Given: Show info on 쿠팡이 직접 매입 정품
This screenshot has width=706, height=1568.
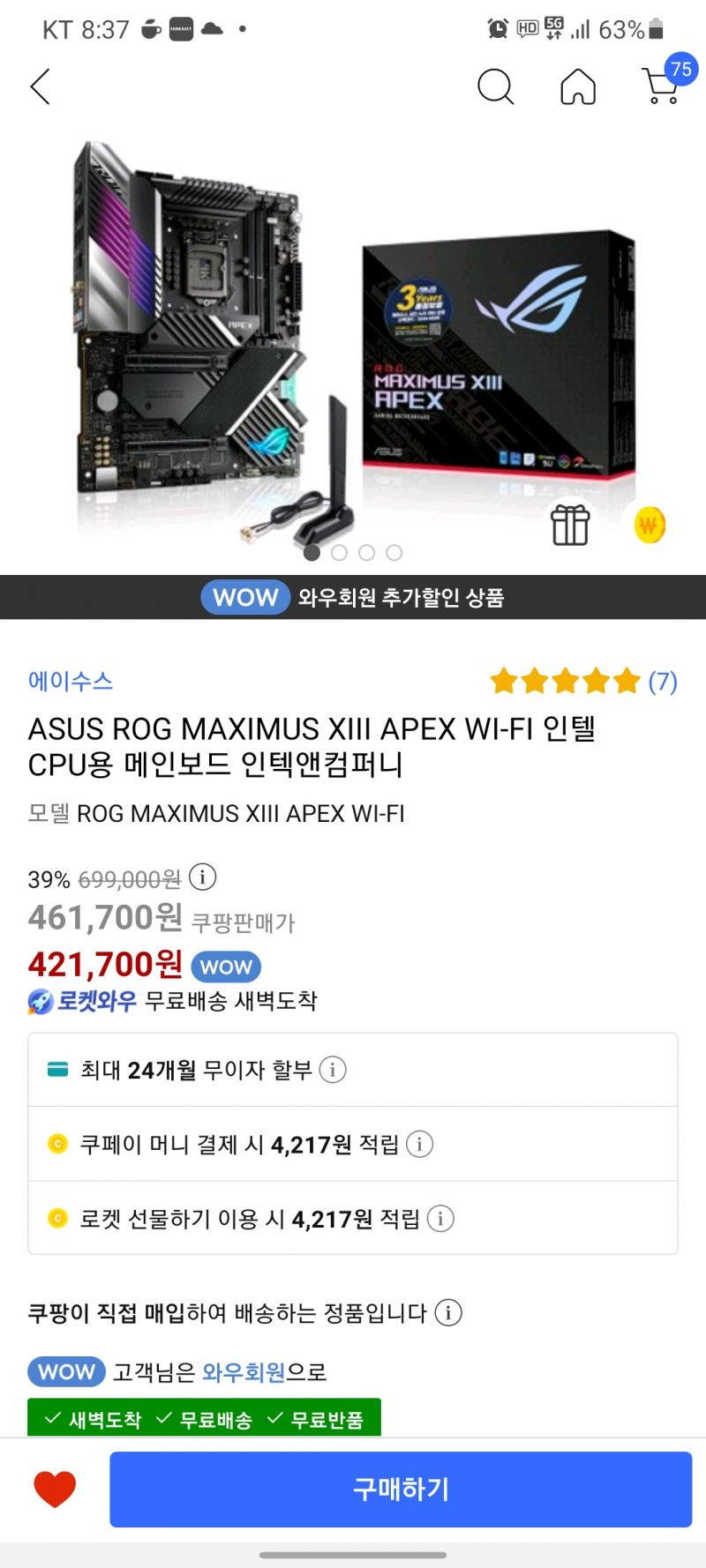Looking at the screenshot, I should pyautogui.click(x=448, y=1312).
